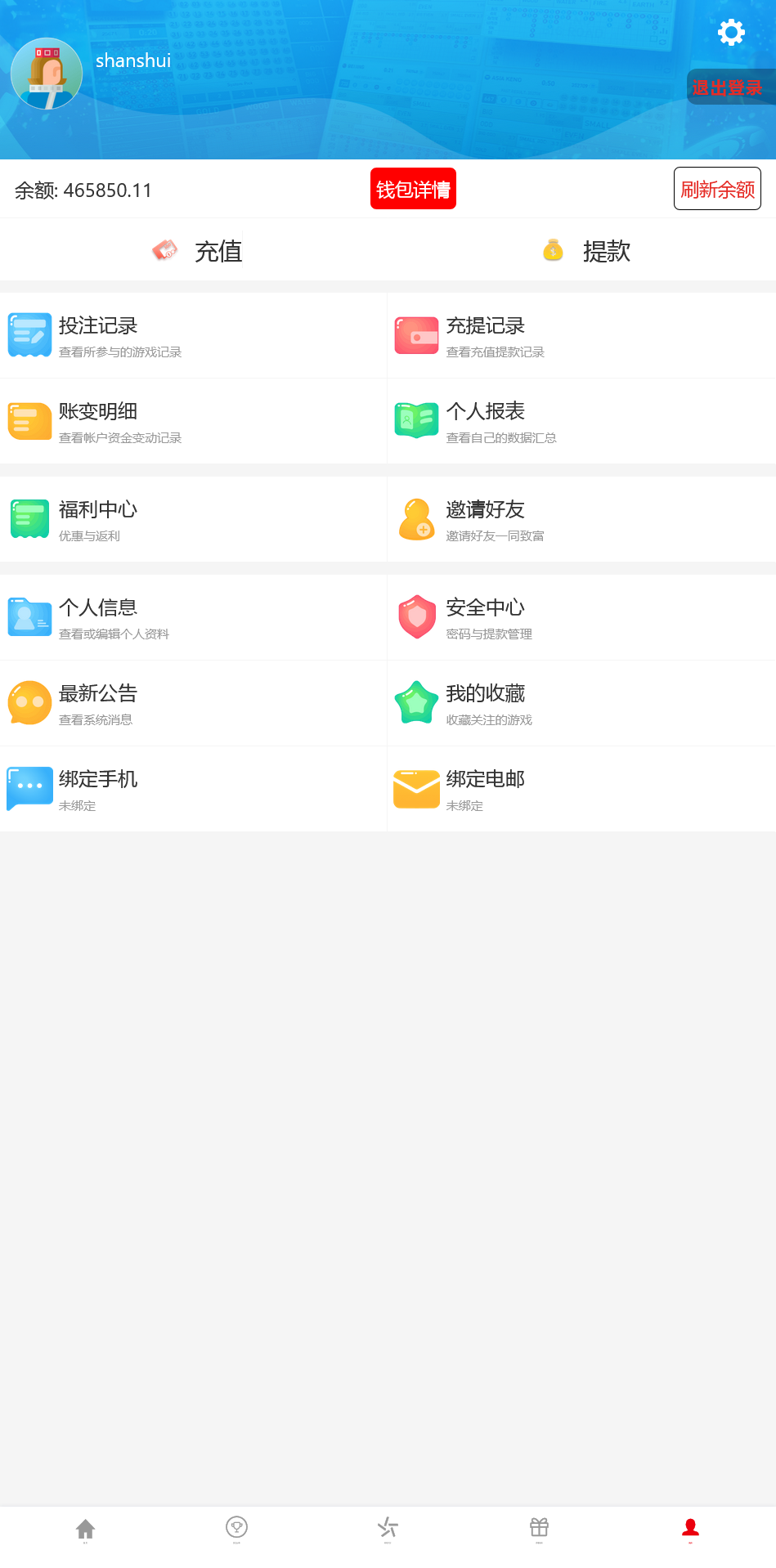Open the latest announcements chat icon
776x1568 pixels.
[29, 702]
